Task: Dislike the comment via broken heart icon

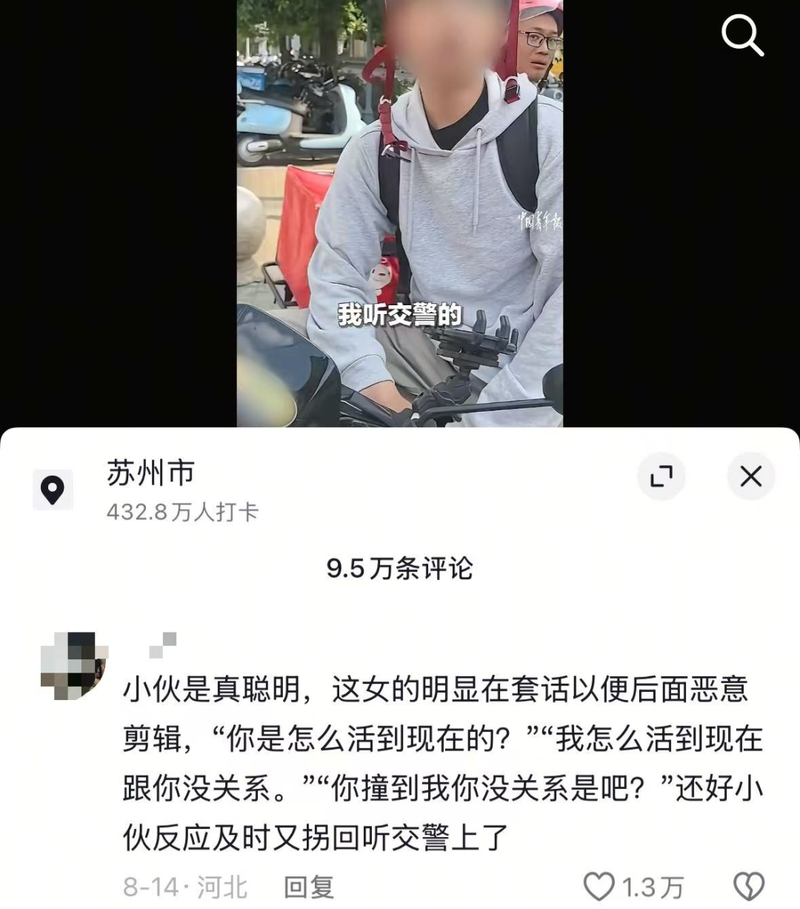Action: click(749, 886)
